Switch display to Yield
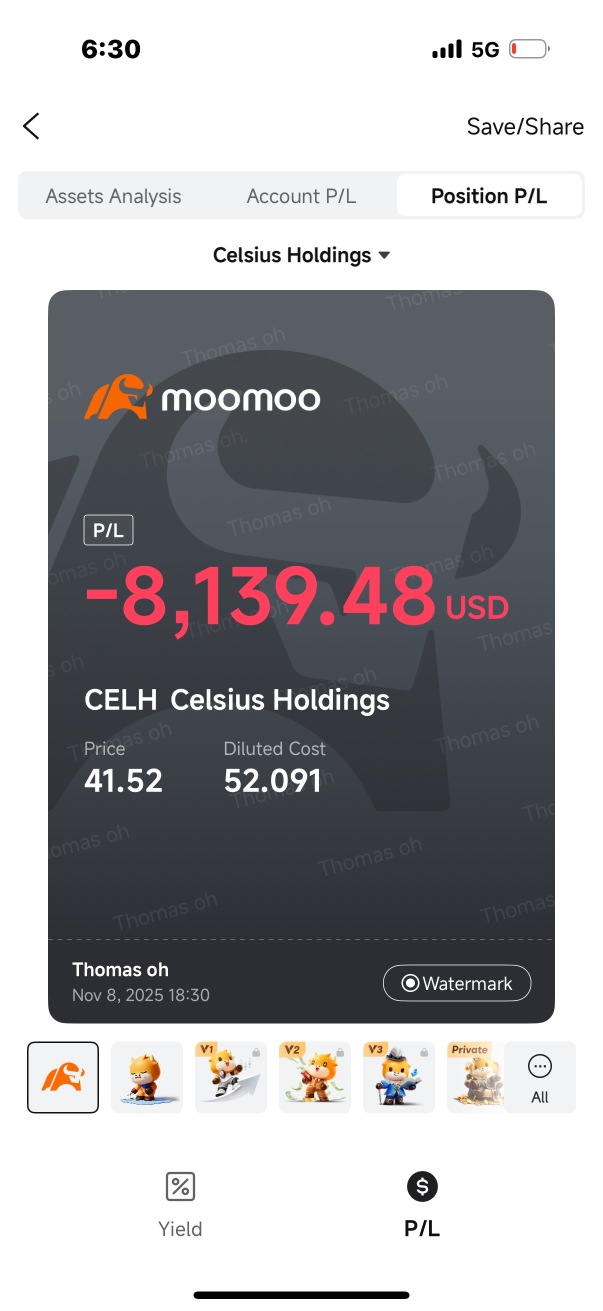 [x=180, y=1205]
